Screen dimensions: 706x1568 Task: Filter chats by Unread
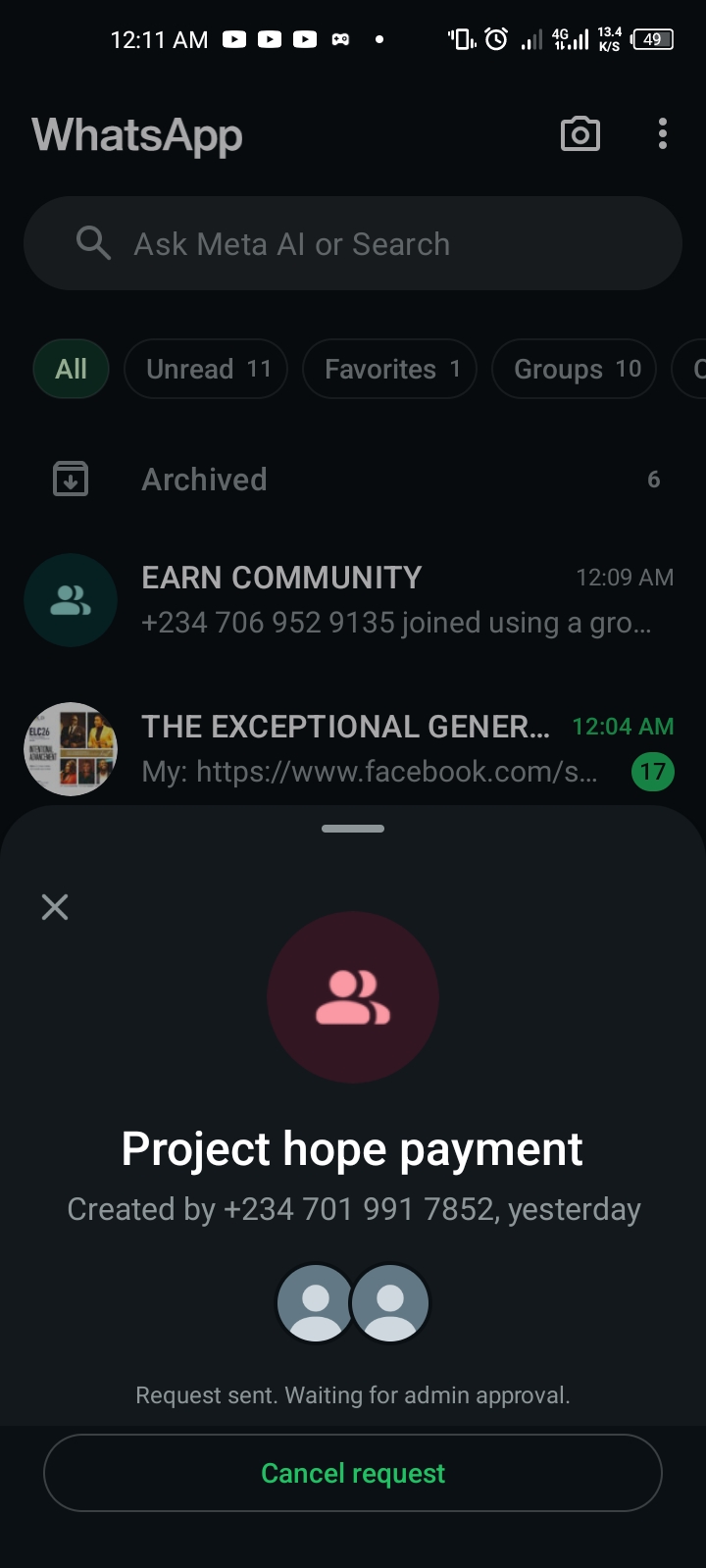(206, 369)
